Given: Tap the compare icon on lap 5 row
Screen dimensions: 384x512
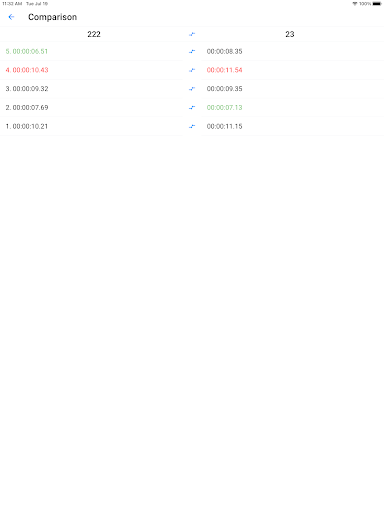Looking at the screenshot, I should (x=192, y=51).
